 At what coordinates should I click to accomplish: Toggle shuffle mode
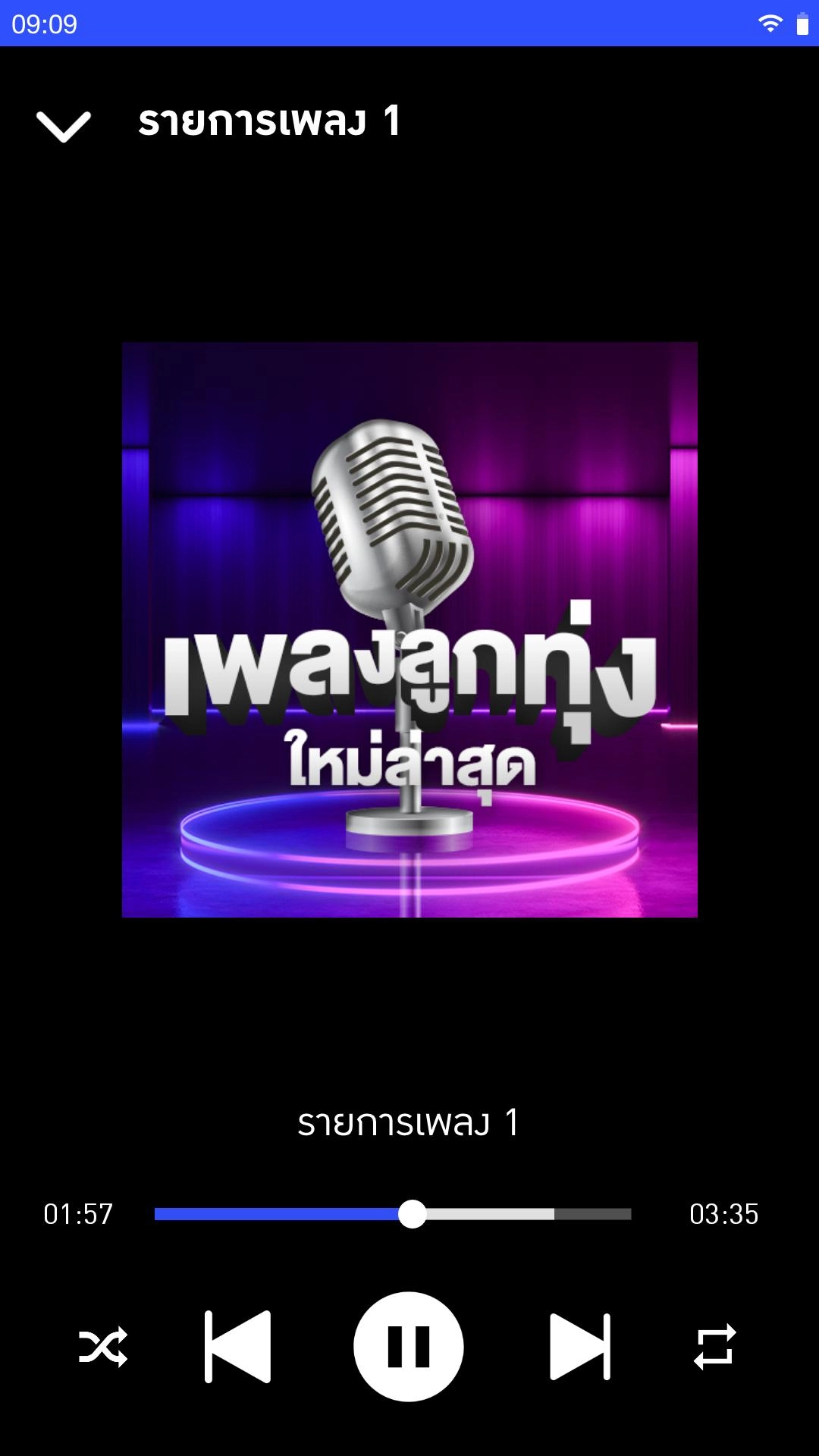pyautogui.click(x=103, y=1347)
